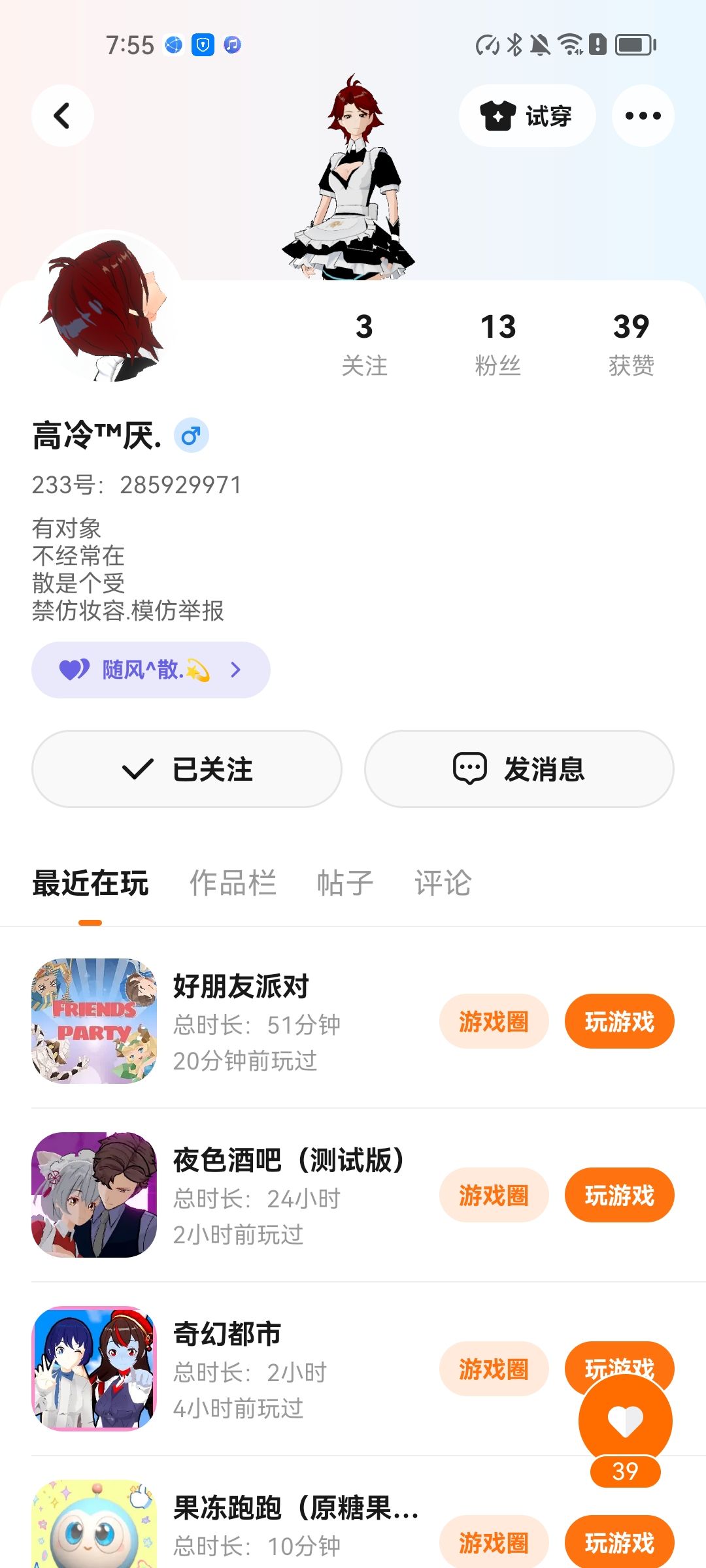This screenshot has width=706, height=1568.
Task: Select the 最近在玩 tab
Action: pyautogui.click(x=90, y=883)
